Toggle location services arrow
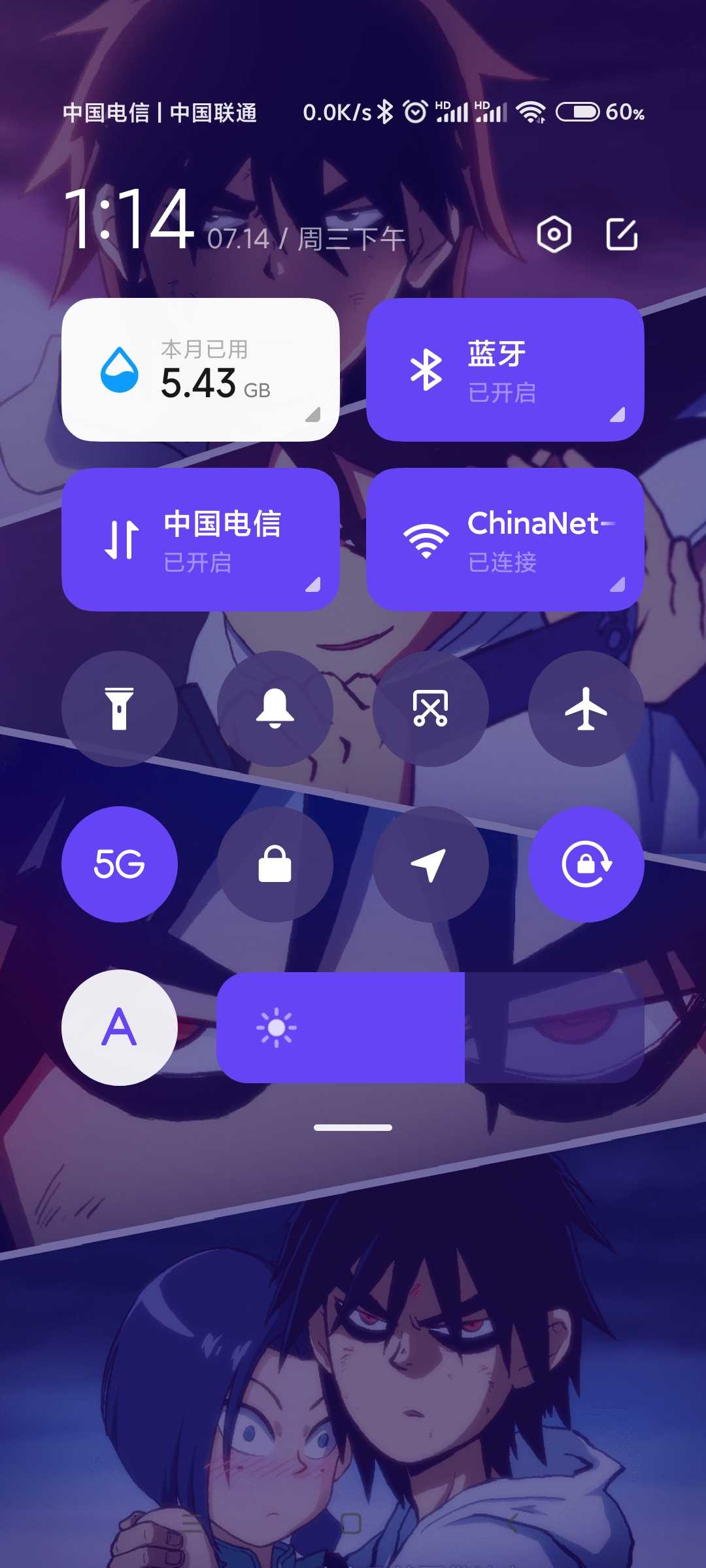The image size is (706, 1568). coord(431,864)
